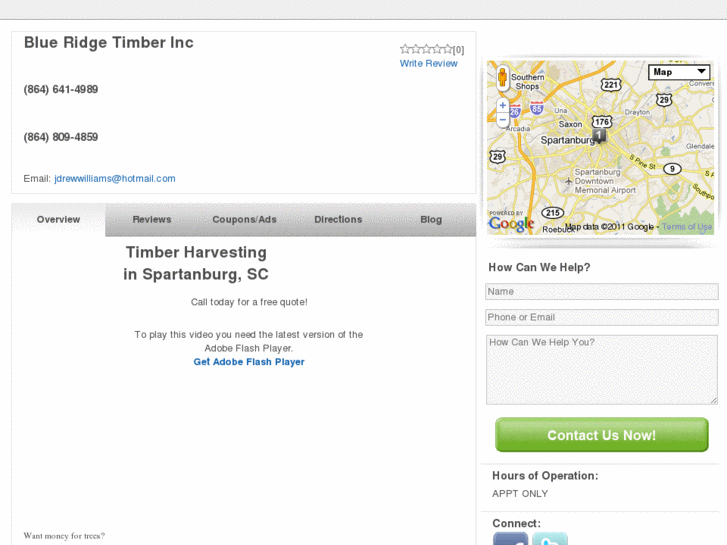Tap the How Can We Help You textbox
727x545 pixels.
601,369
